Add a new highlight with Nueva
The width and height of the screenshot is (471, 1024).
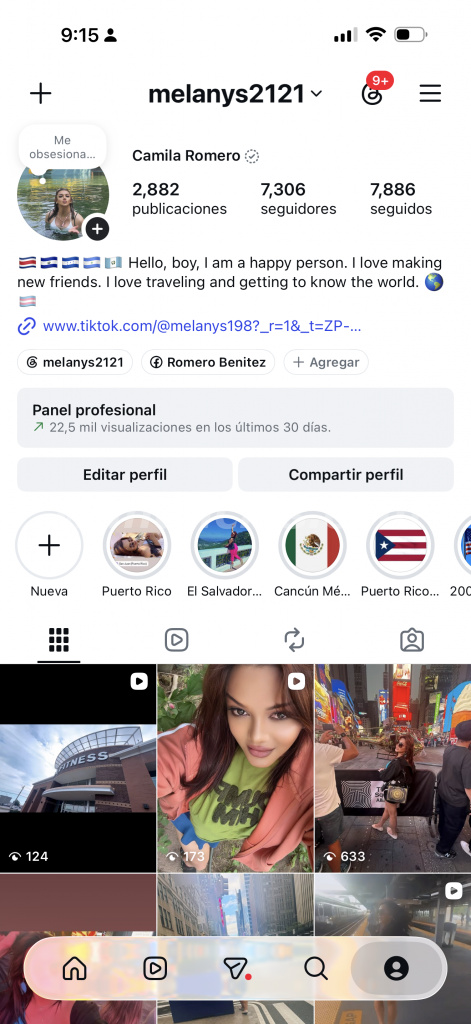click(49, 555)
